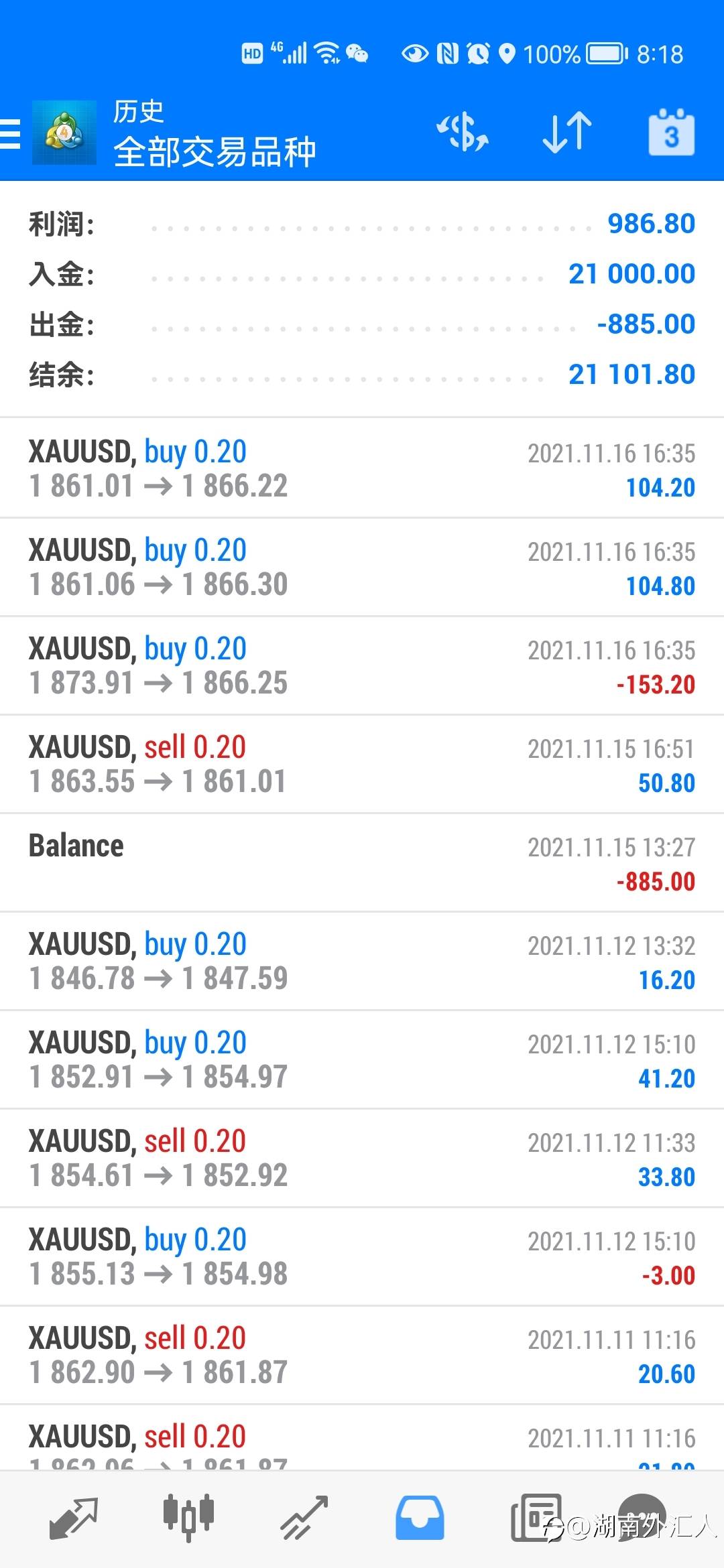Open XAUUSD buy trade with 104.20 profit
The width and height of the screenshot is (724, 1568).
(x=362, y=468)
